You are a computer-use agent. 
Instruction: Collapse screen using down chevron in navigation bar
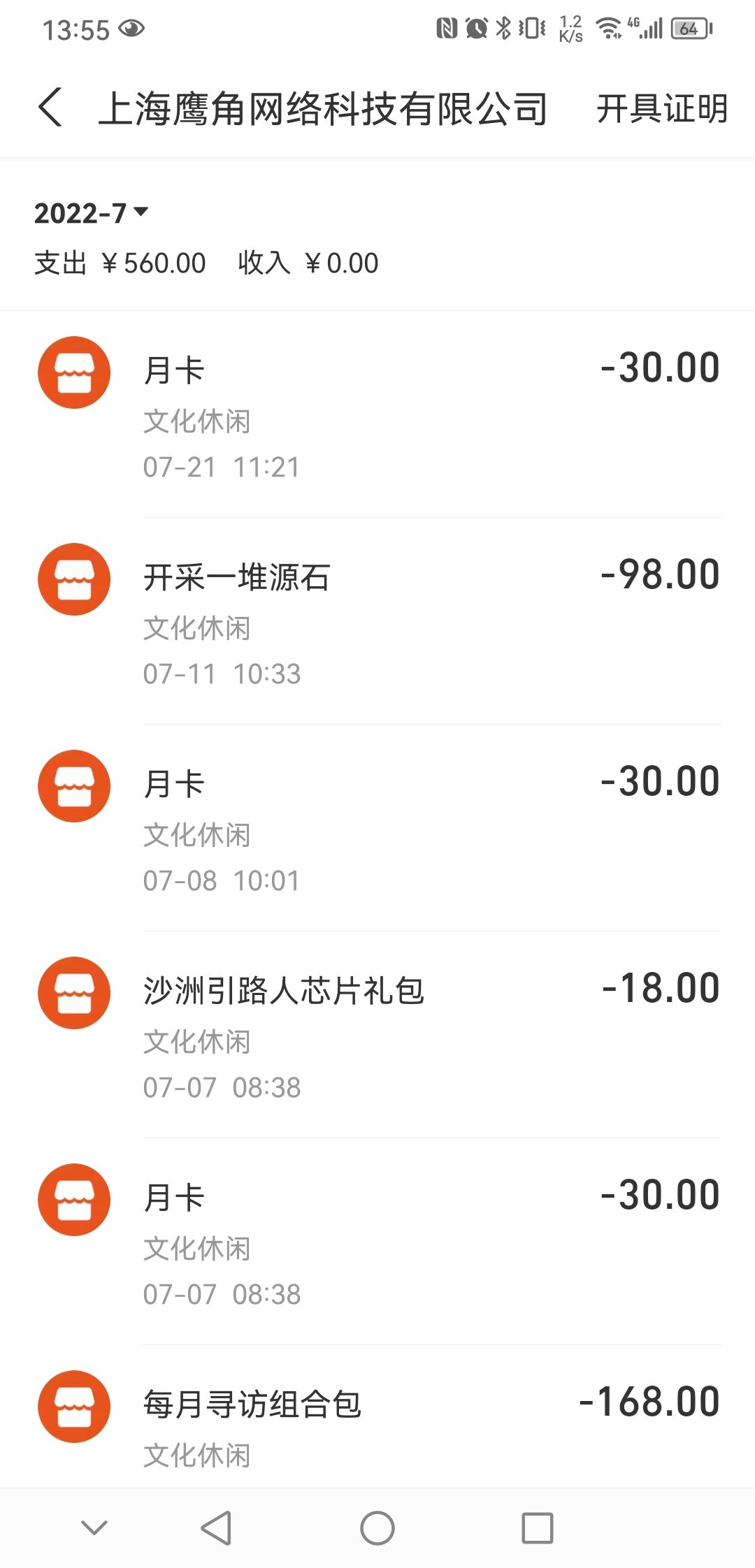pos(94,1527)
